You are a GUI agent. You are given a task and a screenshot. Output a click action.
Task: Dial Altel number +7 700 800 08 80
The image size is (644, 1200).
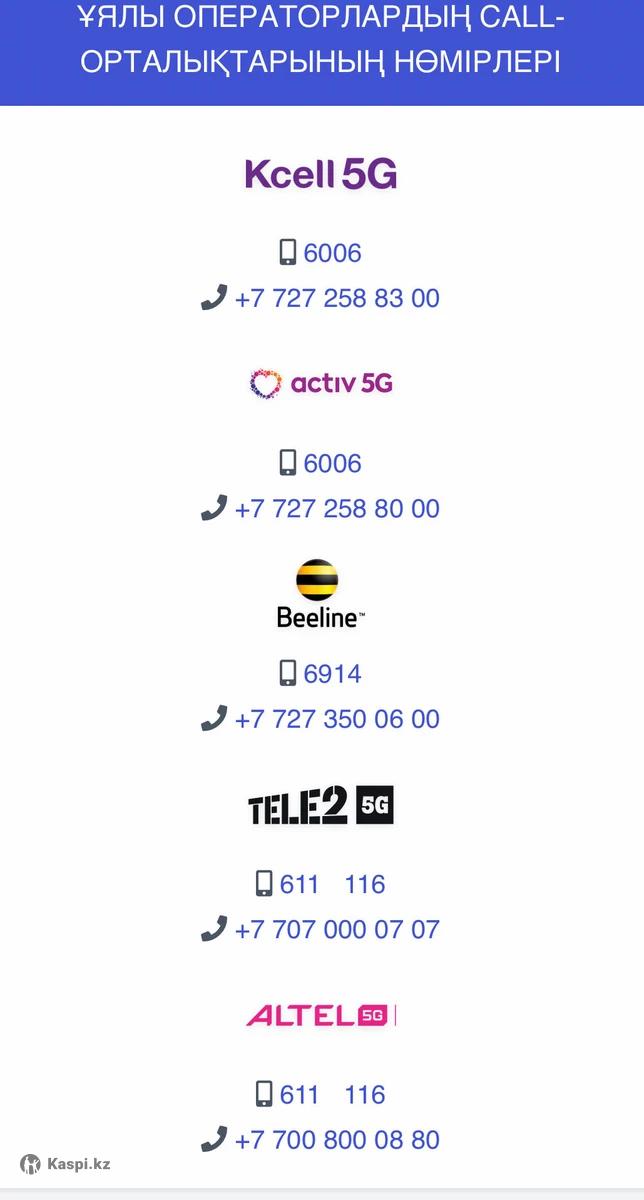coord(337,1140)
